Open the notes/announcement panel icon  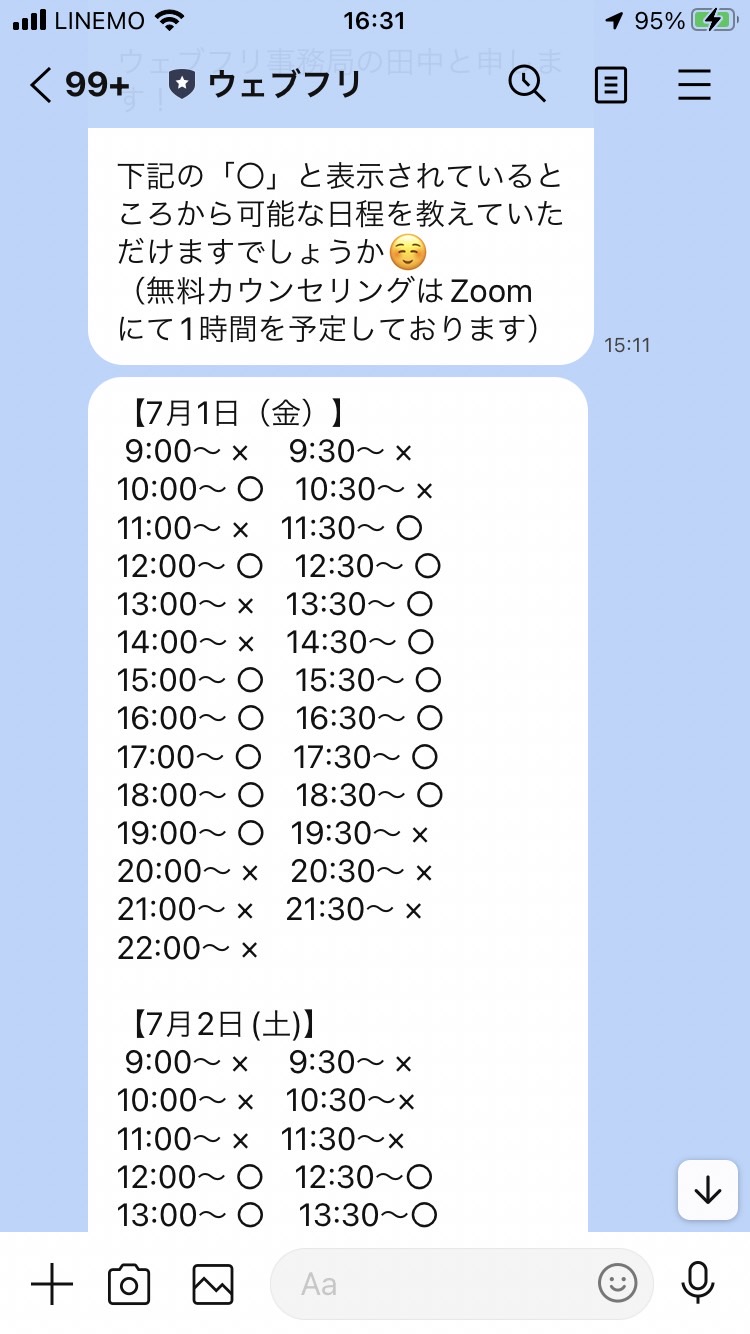[x=610, y=86]
